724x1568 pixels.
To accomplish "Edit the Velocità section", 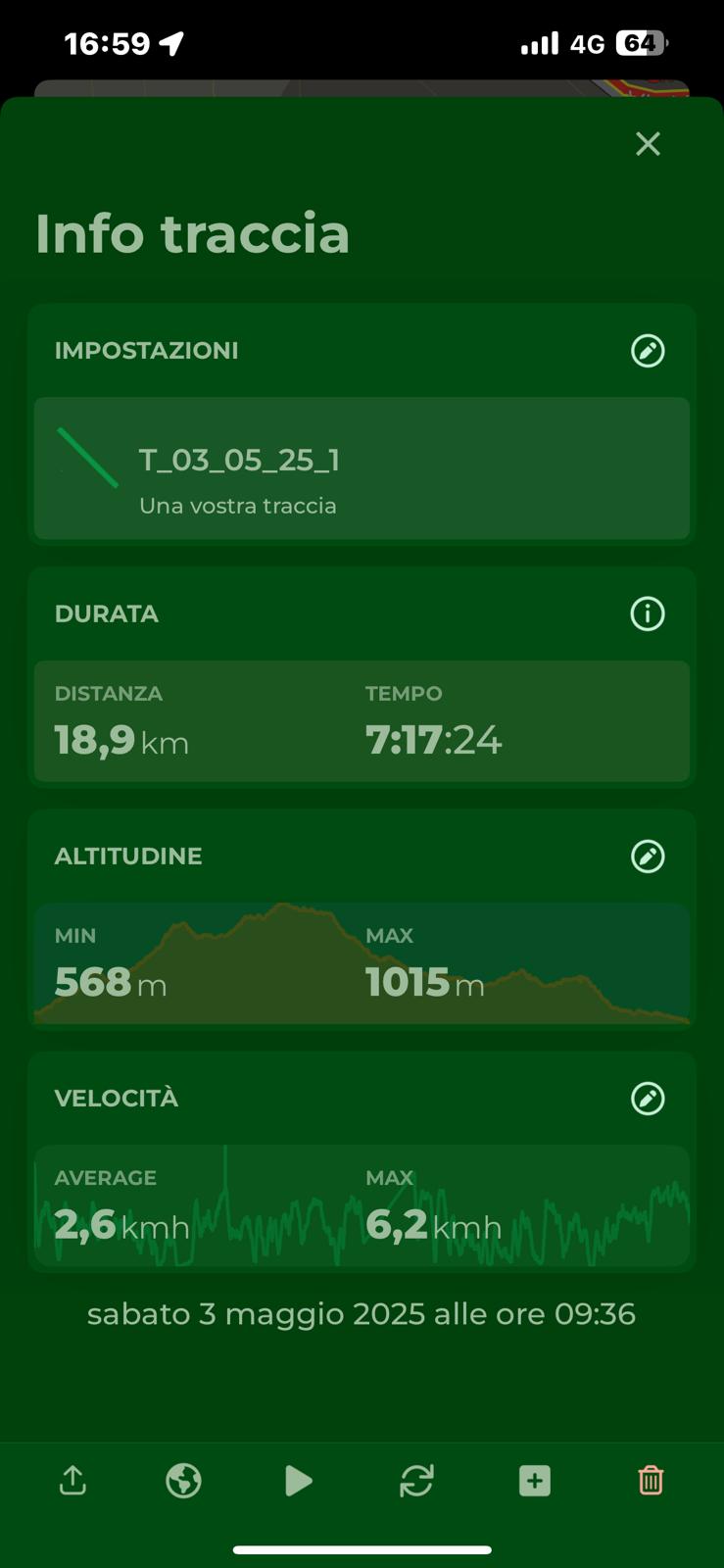I will (648, 1099).
